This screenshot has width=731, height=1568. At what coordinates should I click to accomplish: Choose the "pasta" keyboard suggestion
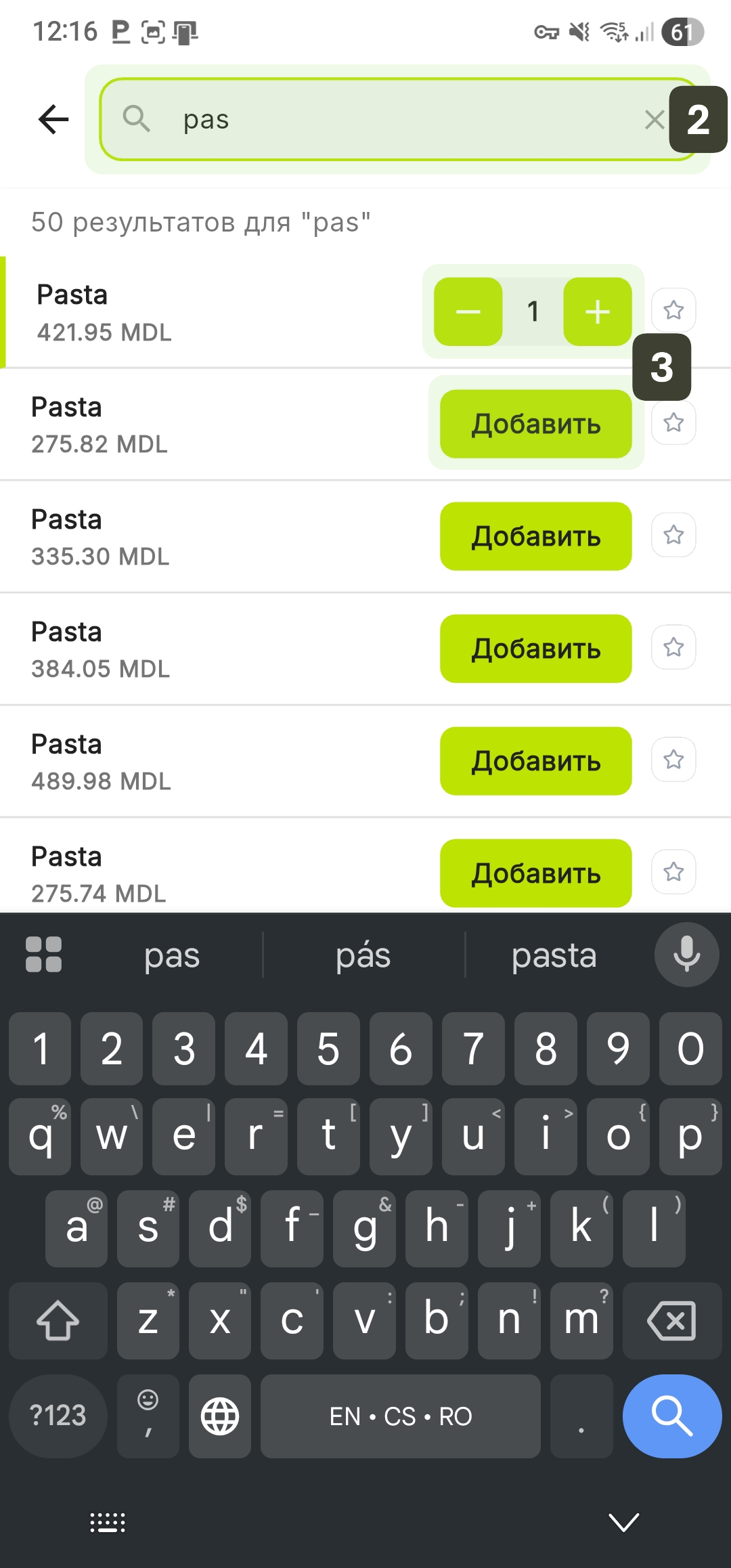coord(554,955)
